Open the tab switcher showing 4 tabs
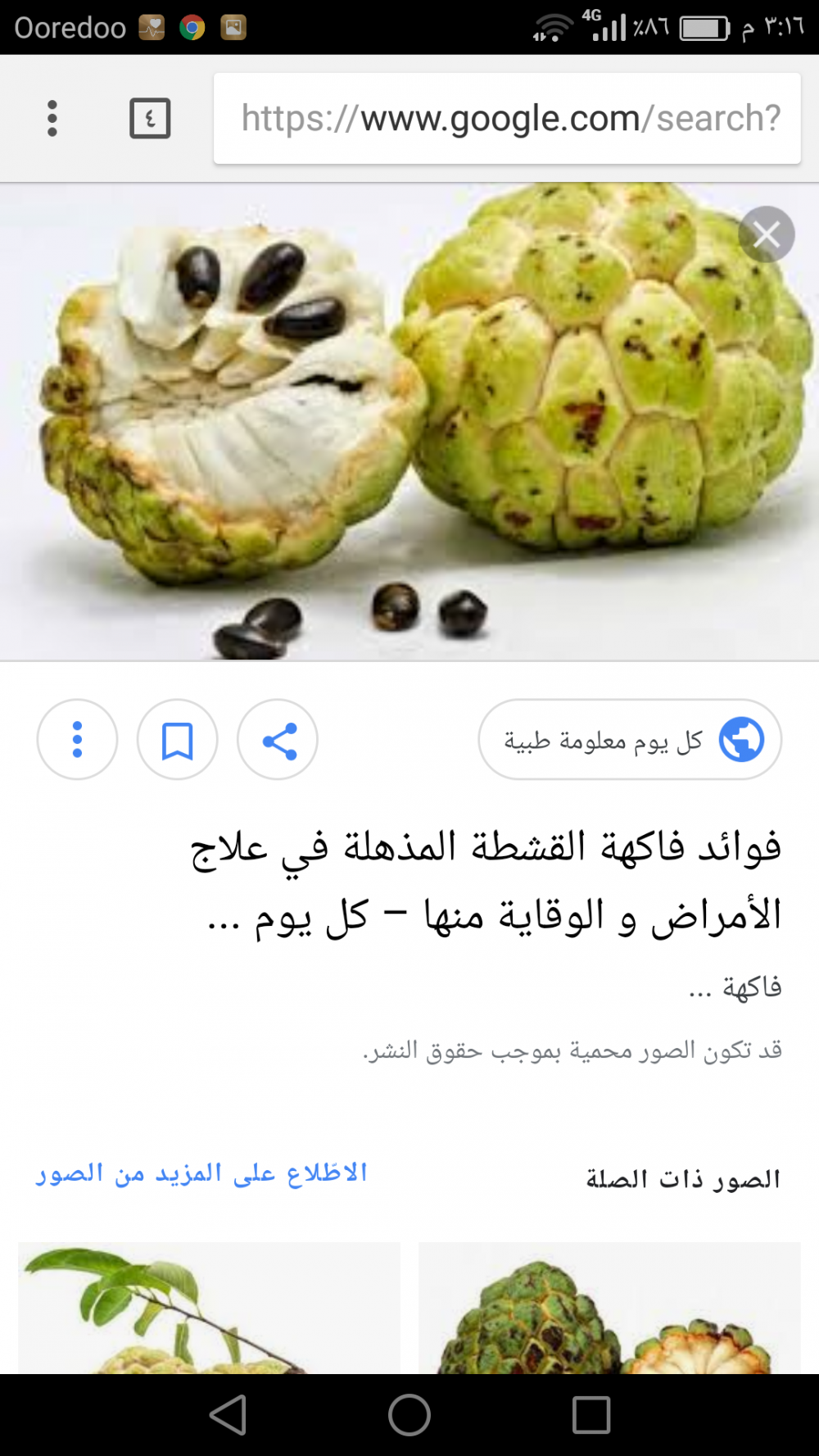 [x=150, y=118]
